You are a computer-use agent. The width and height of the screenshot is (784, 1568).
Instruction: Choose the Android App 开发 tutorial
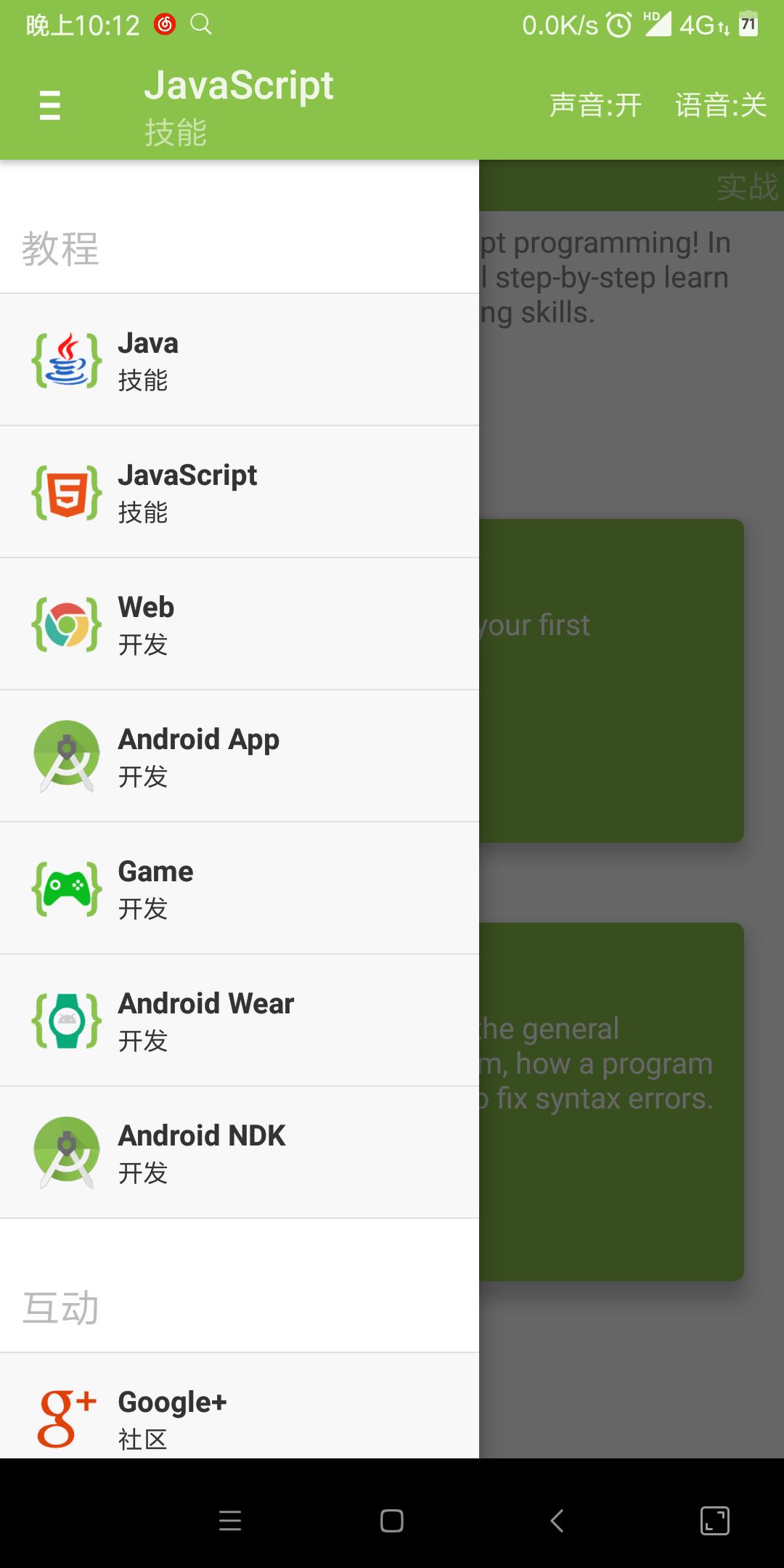[240, 756]
